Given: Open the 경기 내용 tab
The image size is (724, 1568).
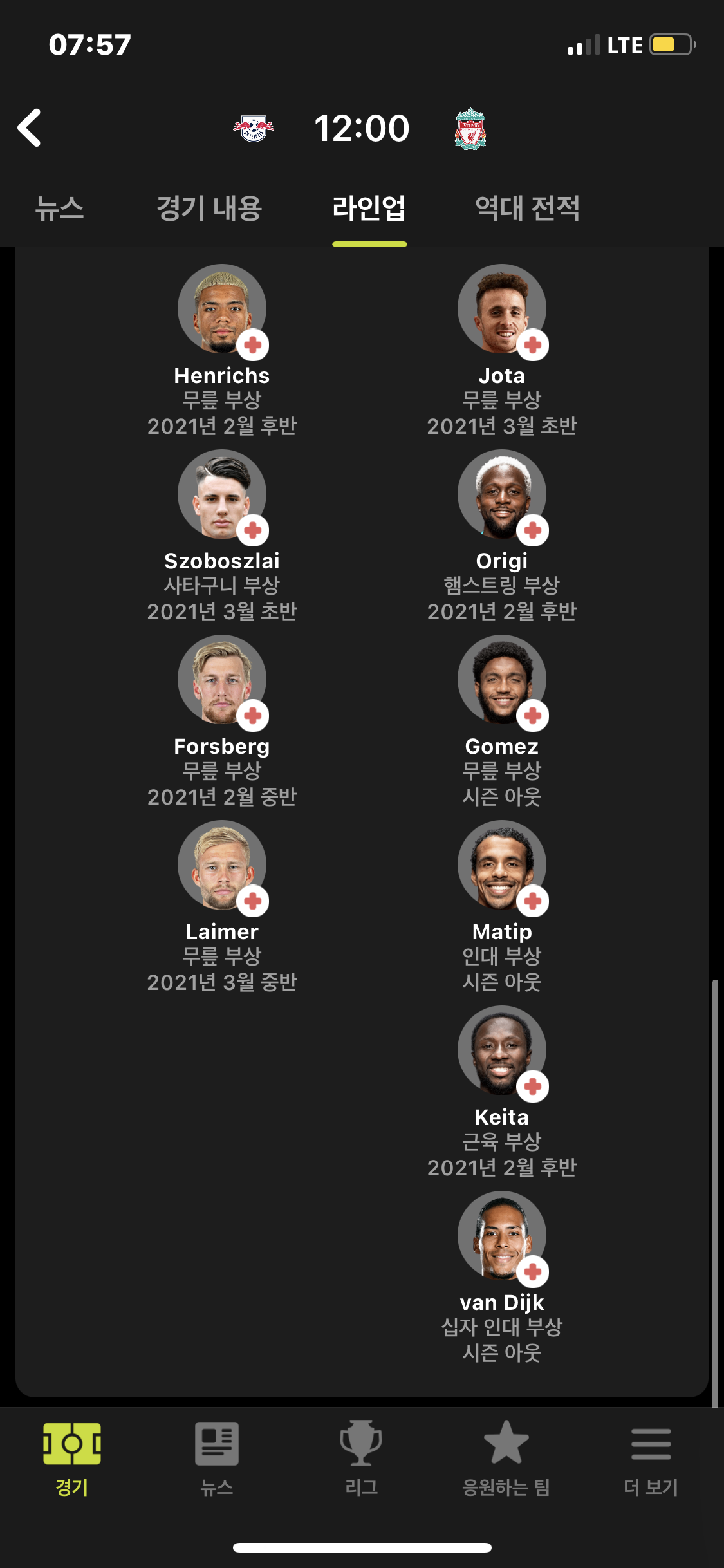Looking at the screenshot, I should pyautogui.click(x=209, y=209).
